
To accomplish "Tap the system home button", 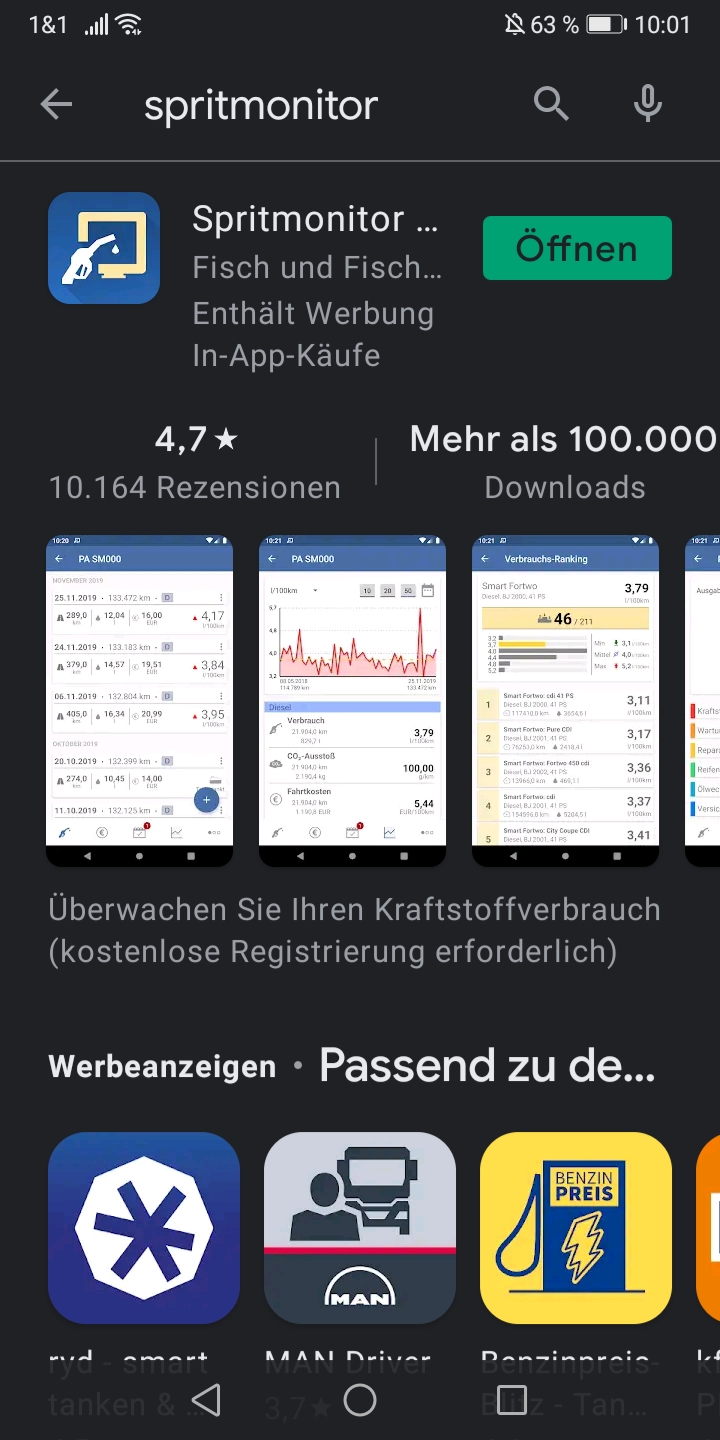I will coord(360,1401).
